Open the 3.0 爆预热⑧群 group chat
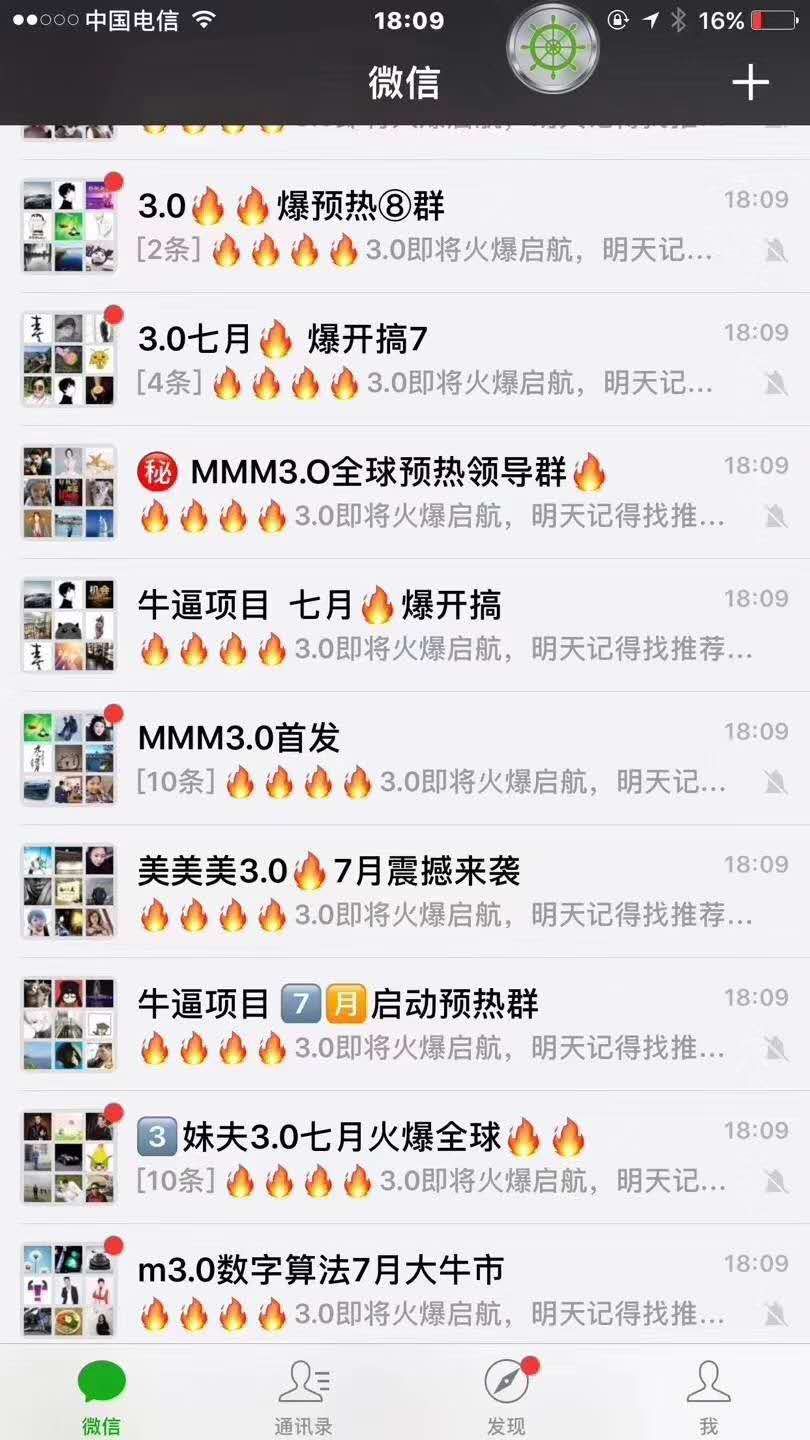 tap(405, 226)
